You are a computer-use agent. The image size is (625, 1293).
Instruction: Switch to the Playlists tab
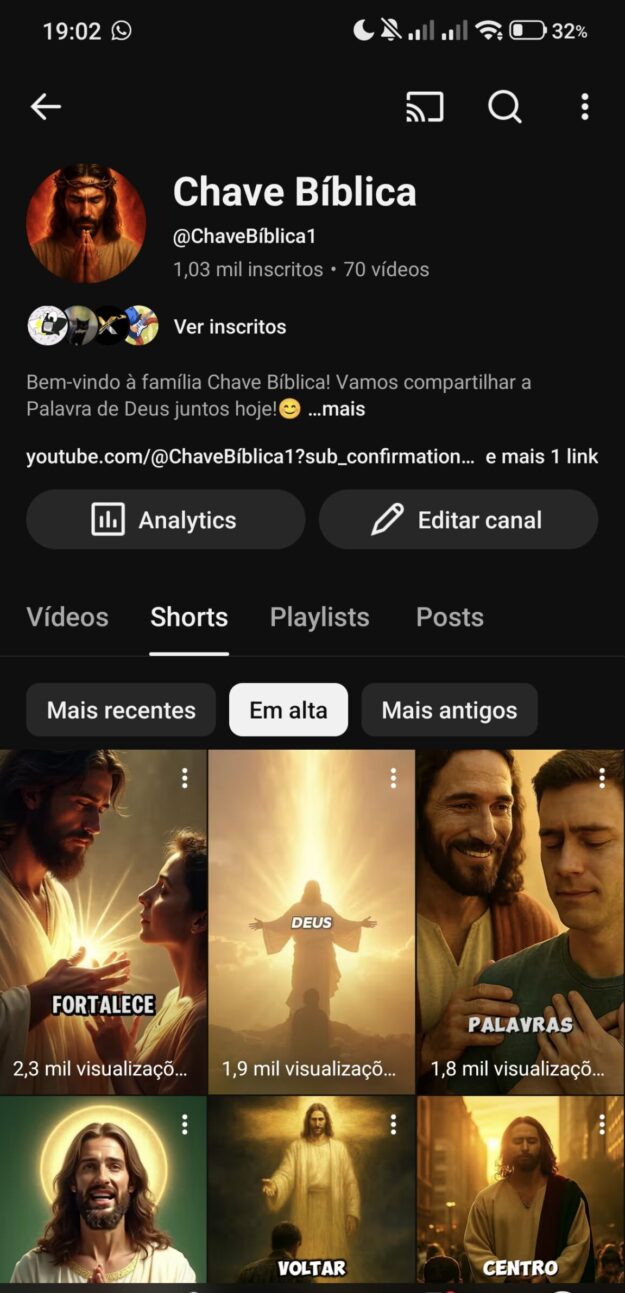tap(319, 617)
